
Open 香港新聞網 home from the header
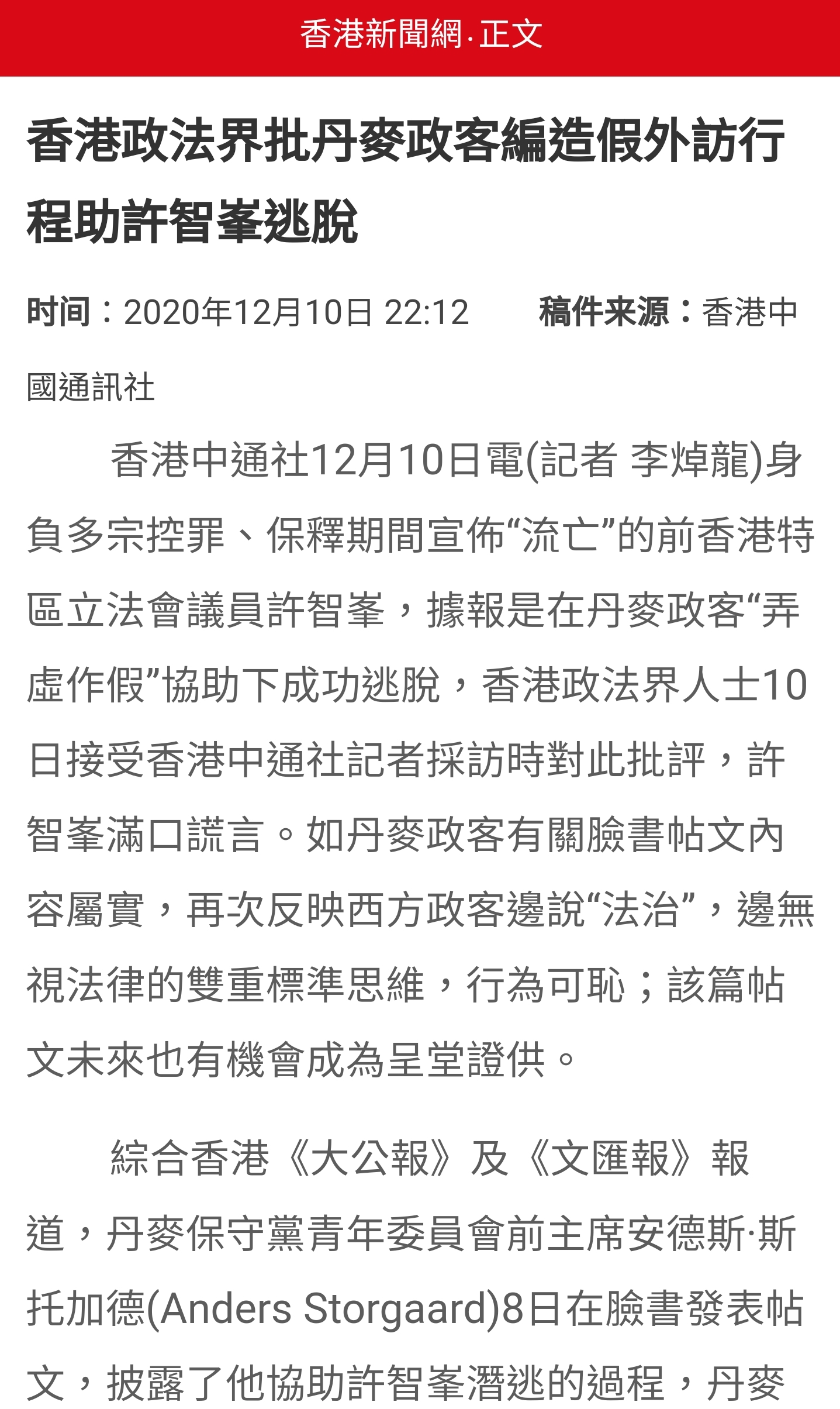[381, 34]
